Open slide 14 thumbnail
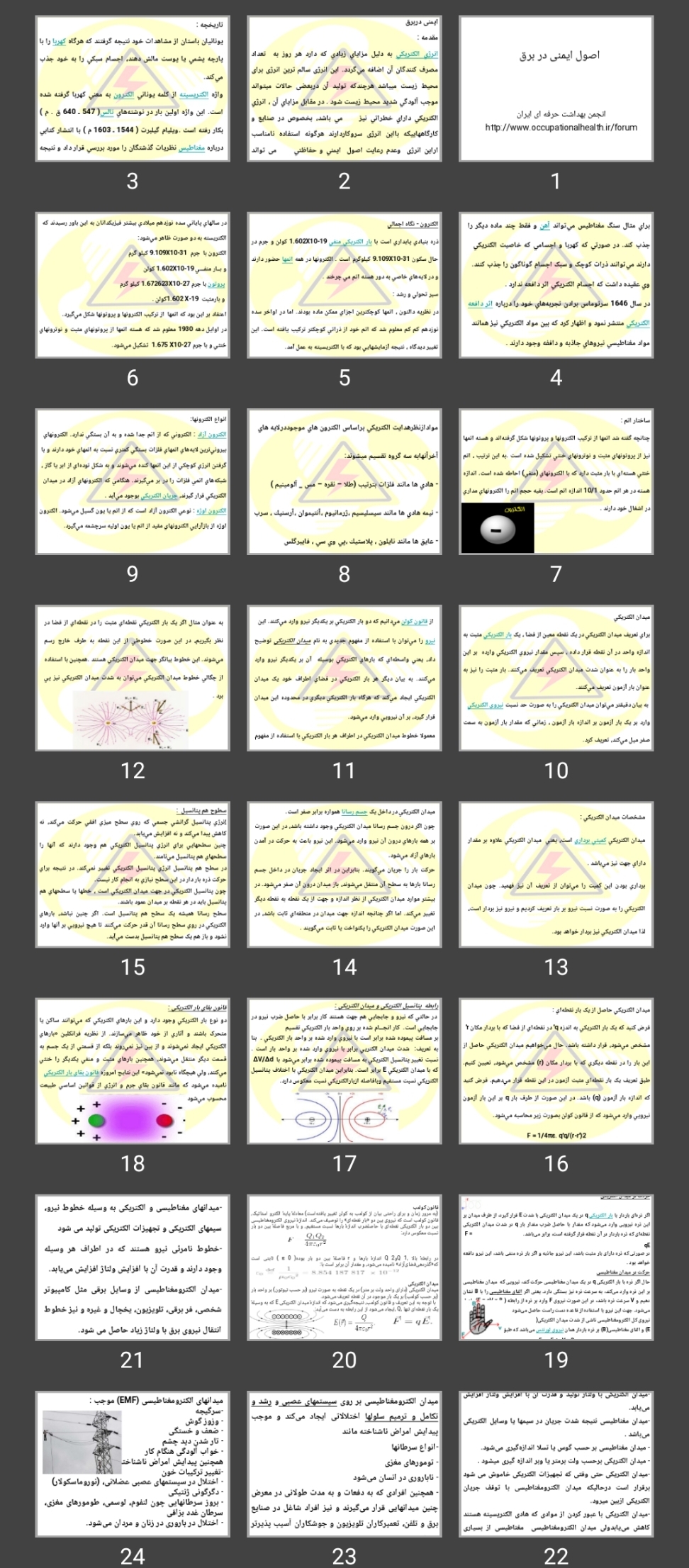 [x=344, y=874]
